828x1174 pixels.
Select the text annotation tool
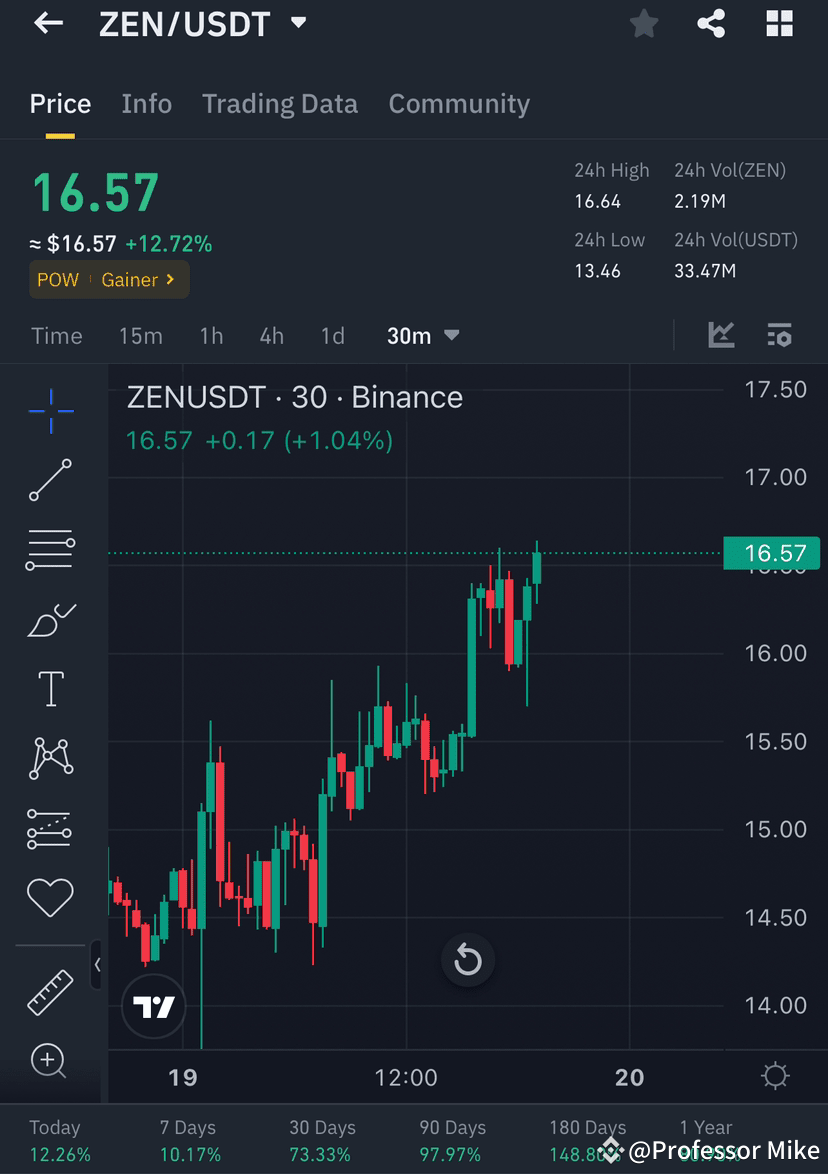coord(50,688)
